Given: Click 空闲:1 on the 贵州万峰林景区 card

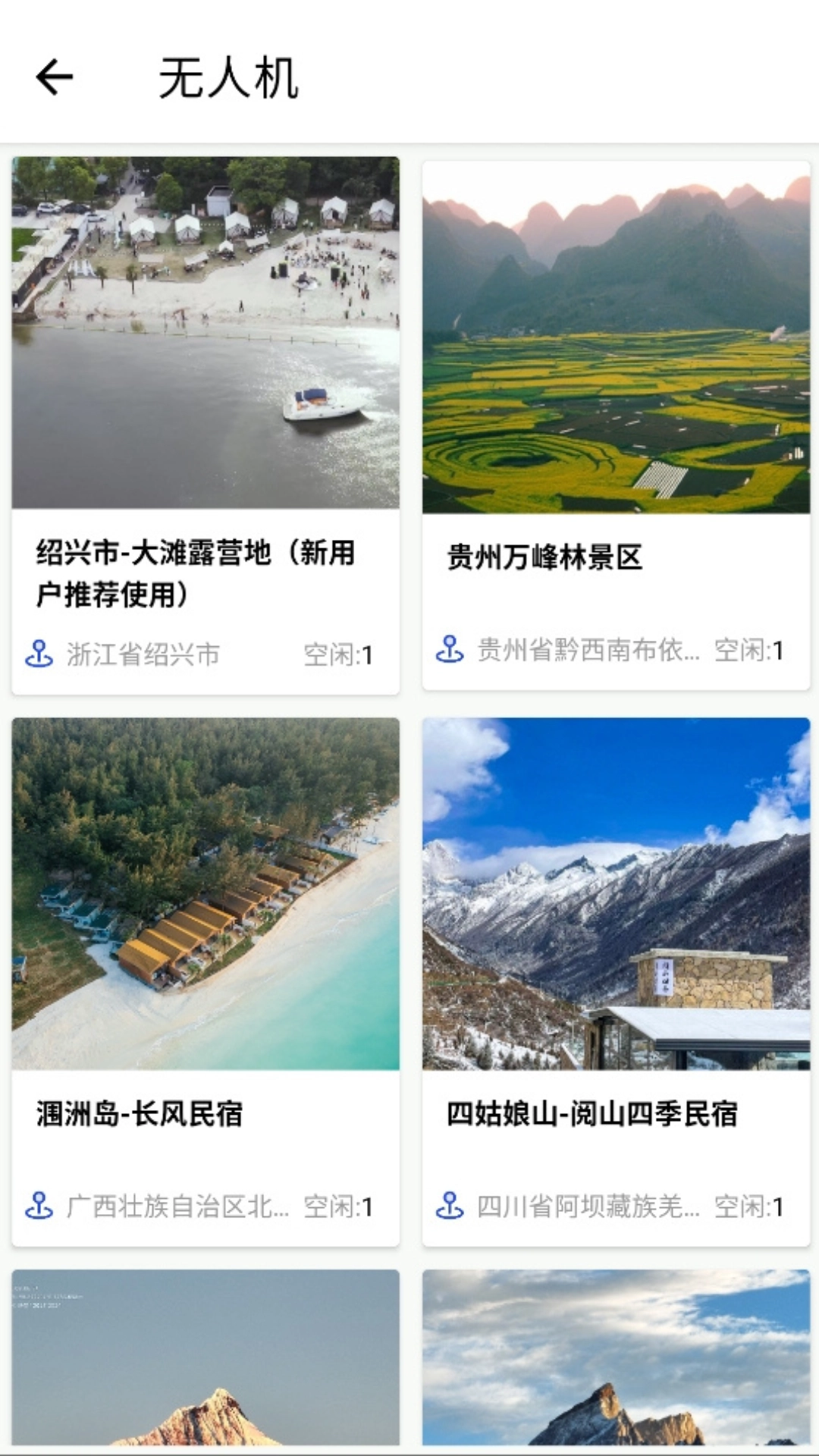Looking at the screenshot, I should pos(749,651).
